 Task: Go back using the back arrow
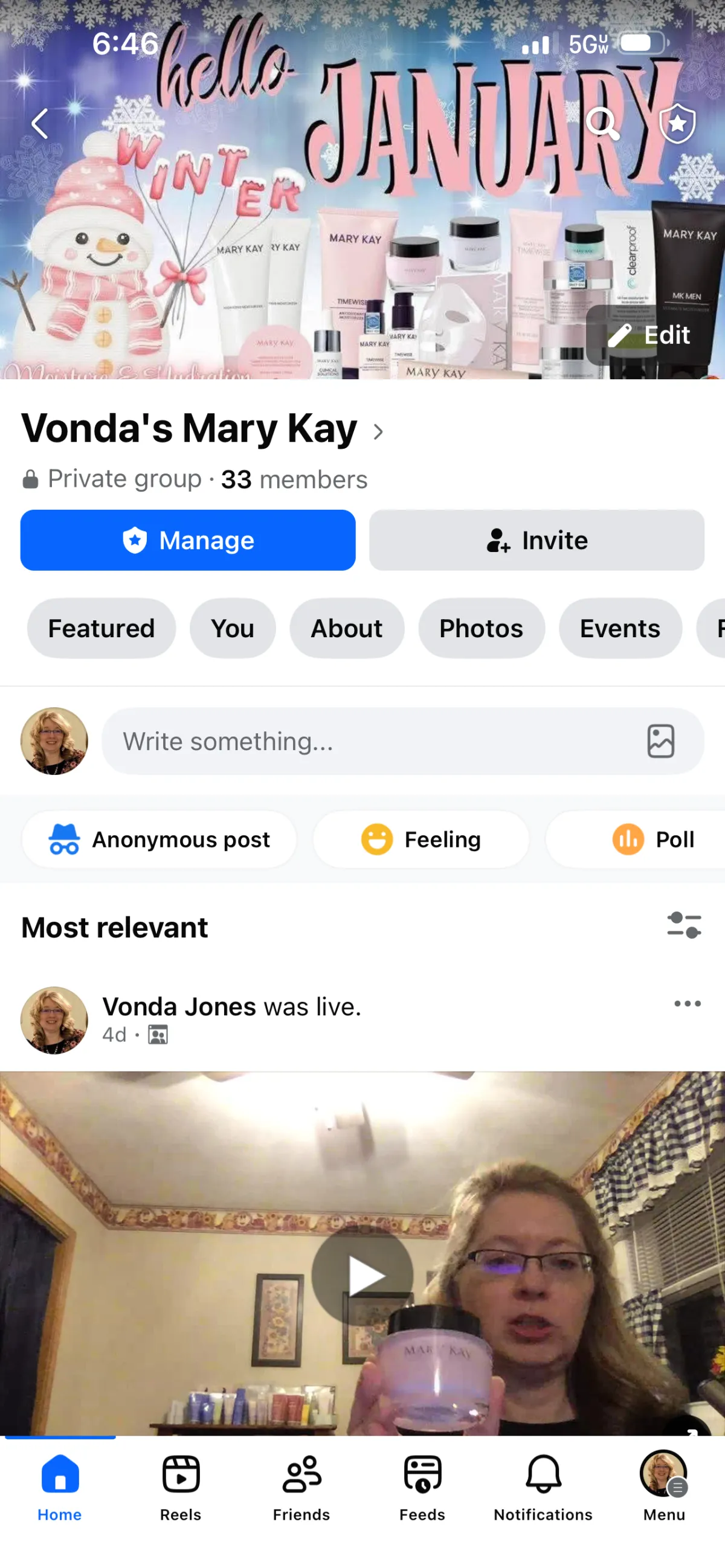coord(40,124)
